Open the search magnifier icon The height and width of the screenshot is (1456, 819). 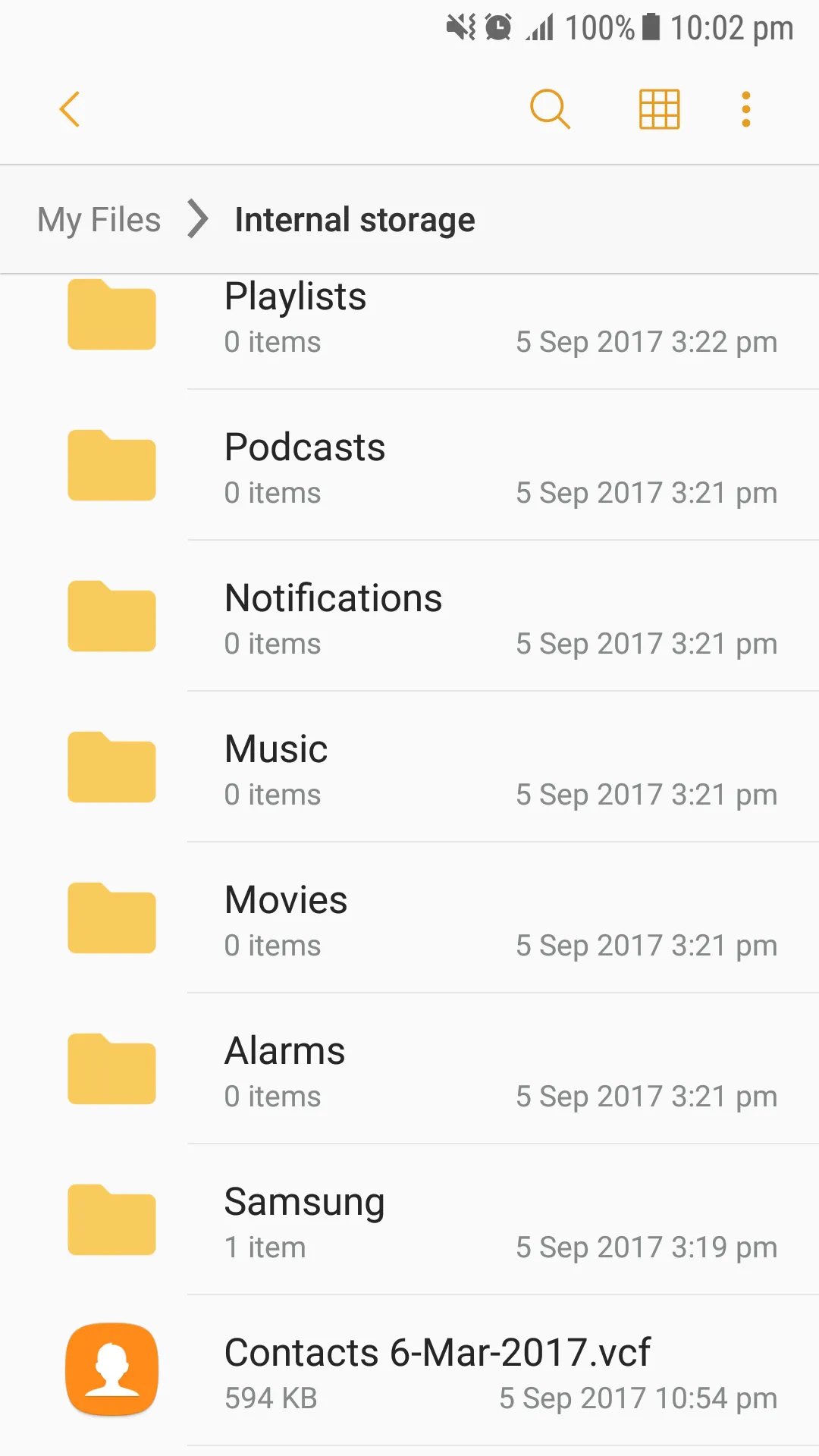550,109
